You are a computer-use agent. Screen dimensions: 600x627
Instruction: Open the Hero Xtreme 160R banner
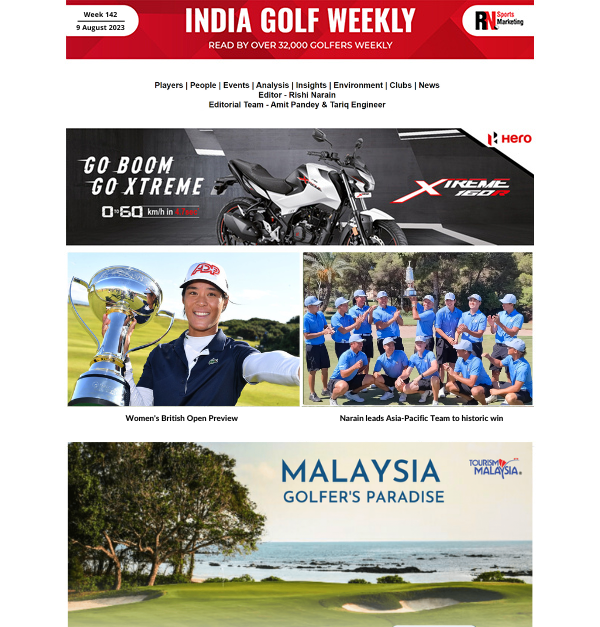tap(300, 187)
